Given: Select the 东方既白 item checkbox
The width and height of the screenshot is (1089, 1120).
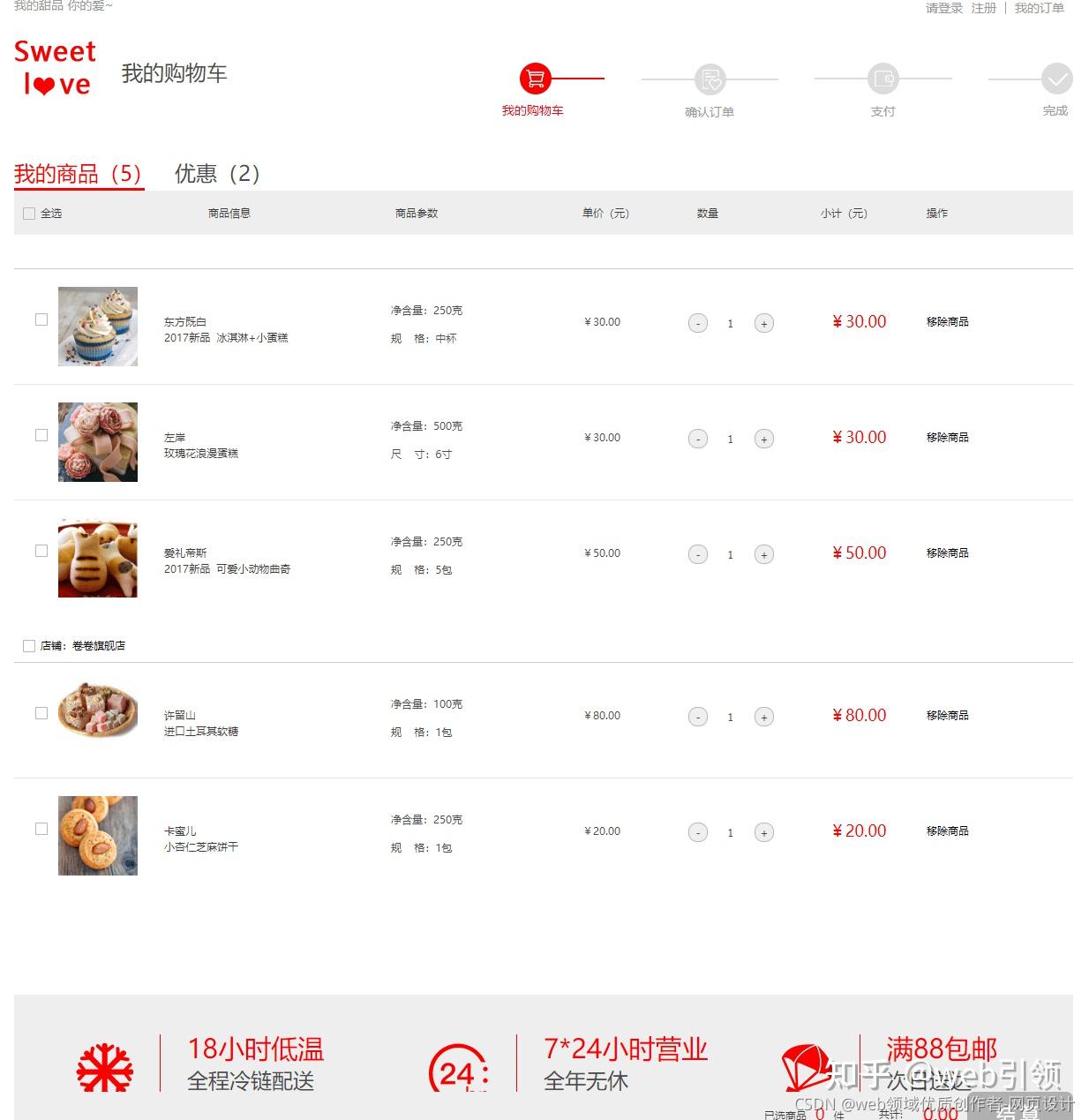Looking at the screenshot, I should [x=41, y=319].
